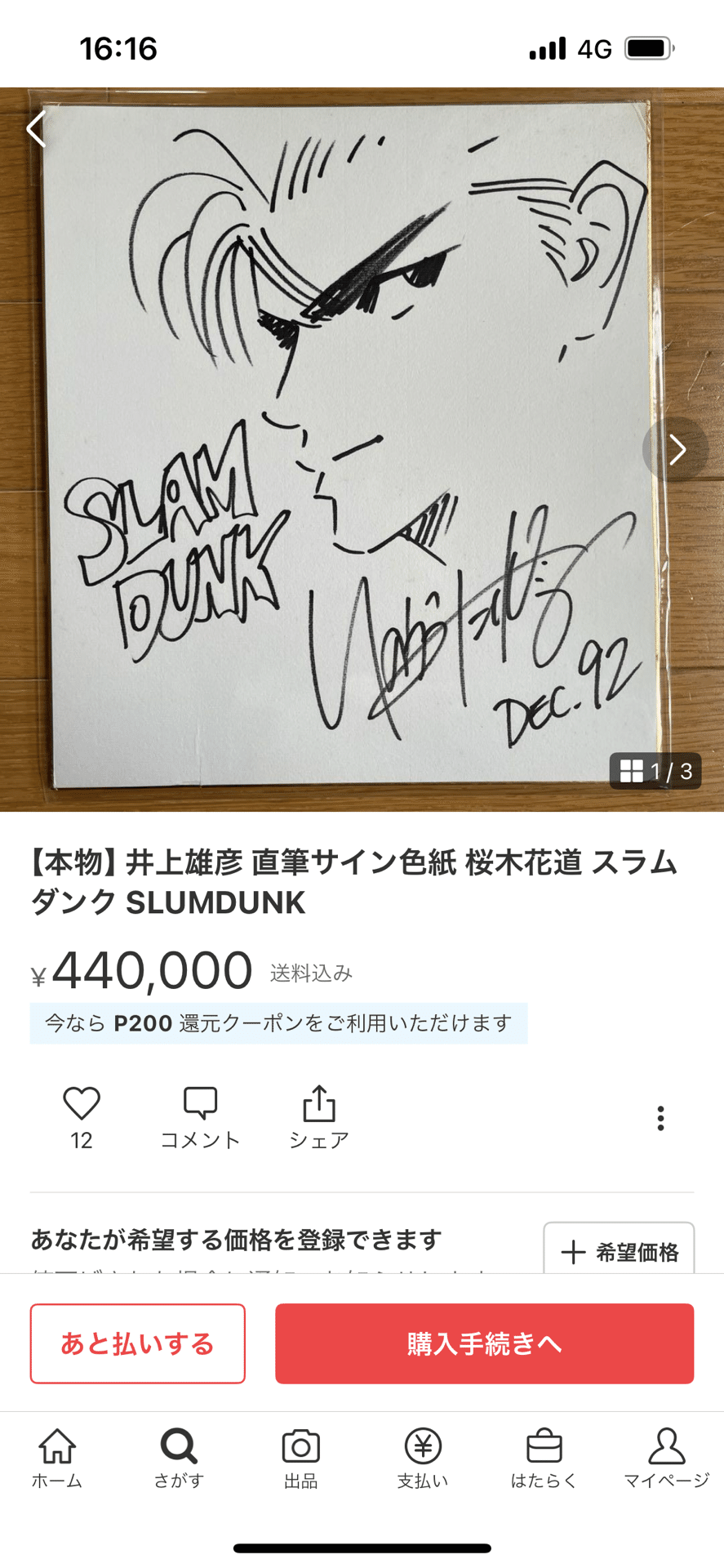
Task: Go back using the top-left arrow
Action: click(x=36, y=129)
